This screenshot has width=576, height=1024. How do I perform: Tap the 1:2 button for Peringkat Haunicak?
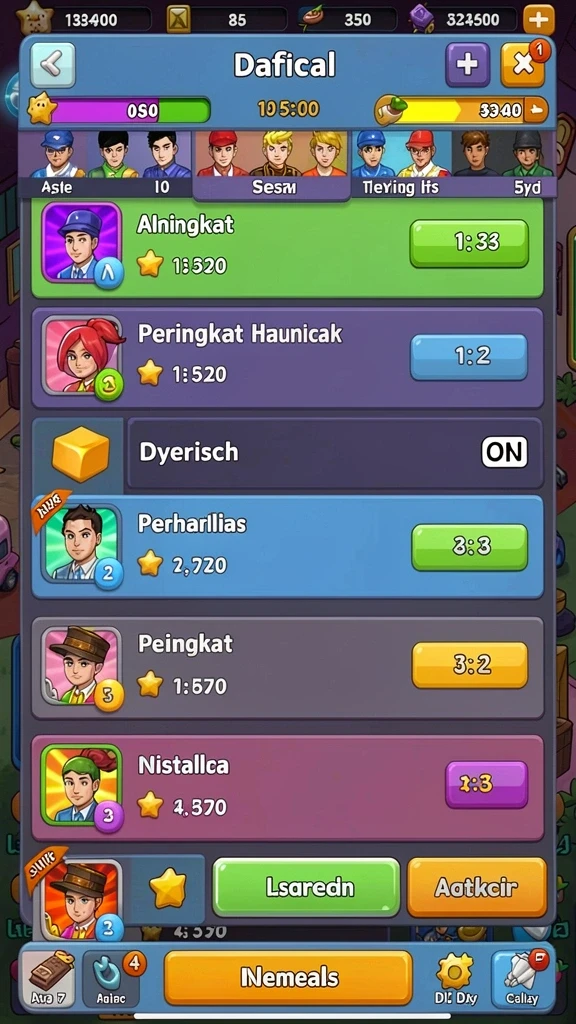tap(469, 357)
